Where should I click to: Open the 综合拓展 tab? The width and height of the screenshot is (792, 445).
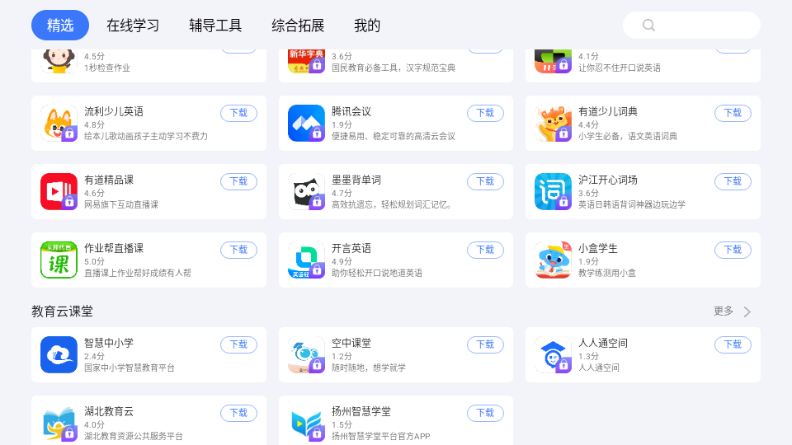(x=298, y=25)
